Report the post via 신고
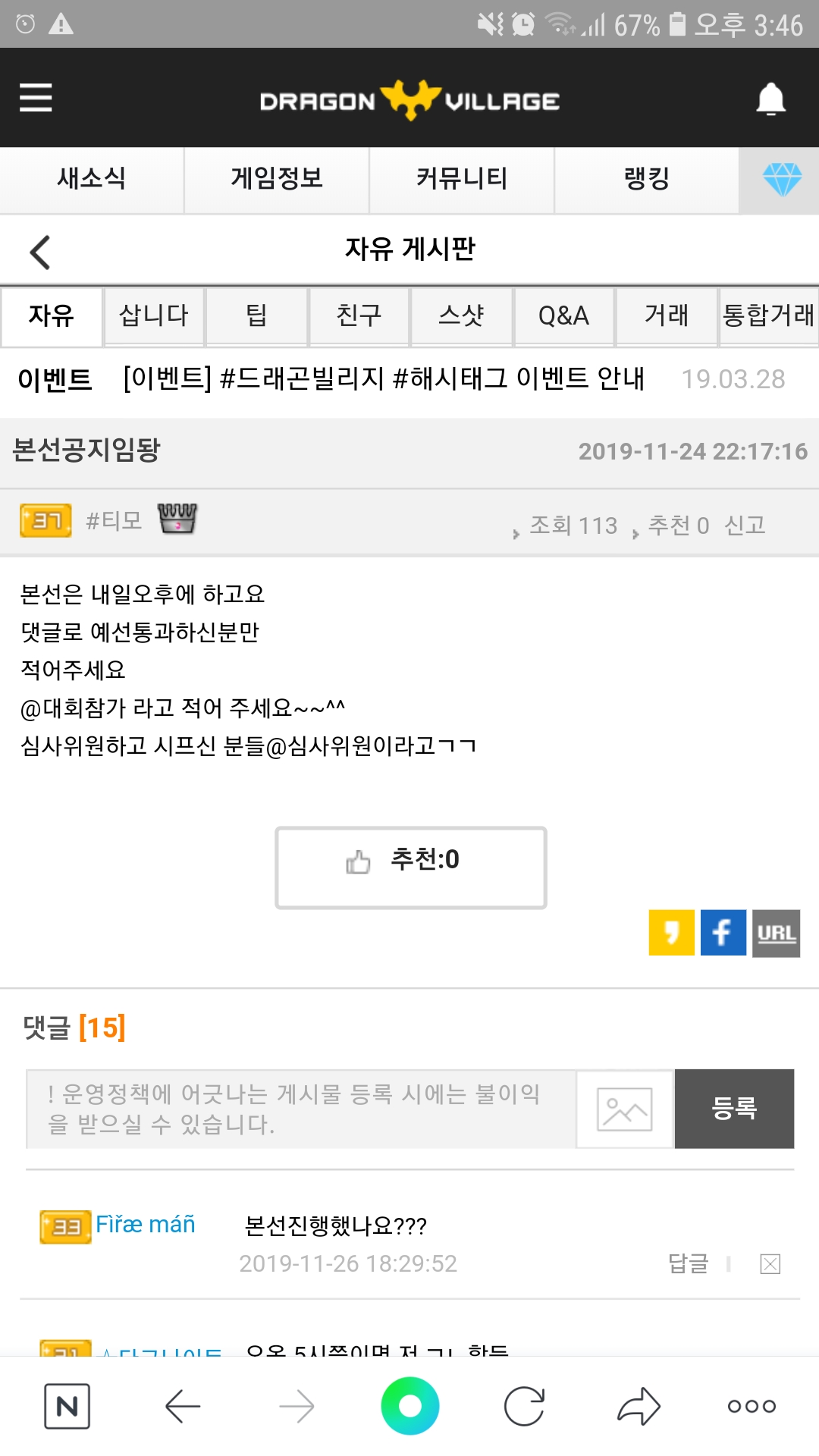Viewport: 819px width, 1456px height. coord(745,525)
